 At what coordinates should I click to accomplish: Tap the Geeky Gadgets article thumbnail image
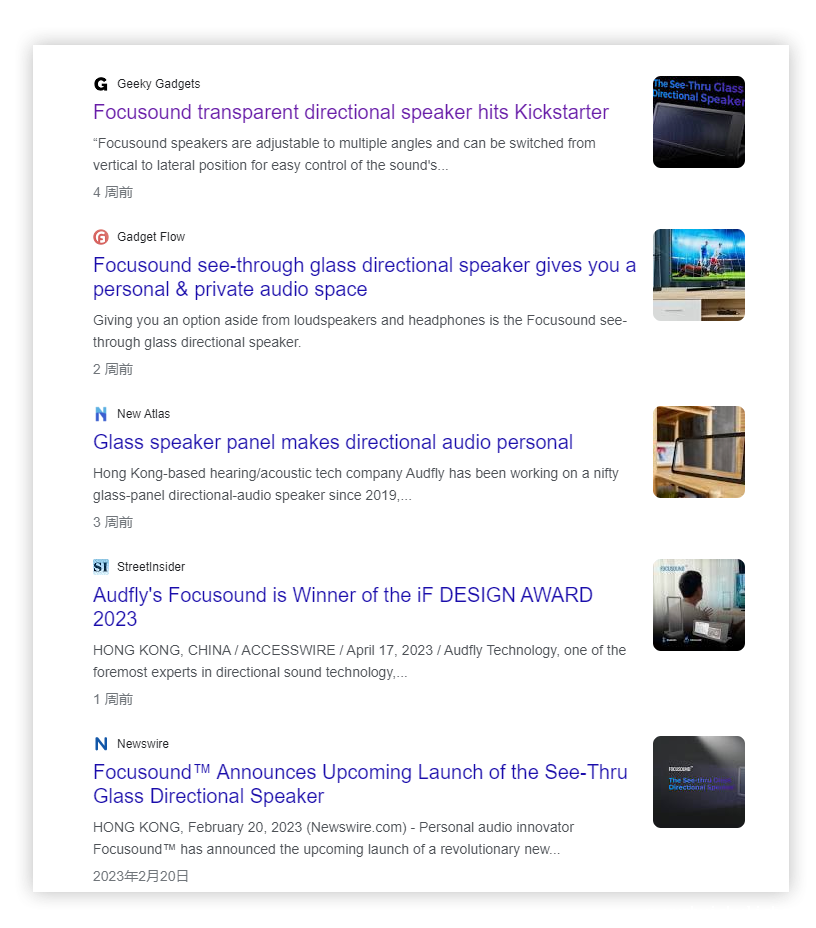pyautogui.click(x=698, y=122)
